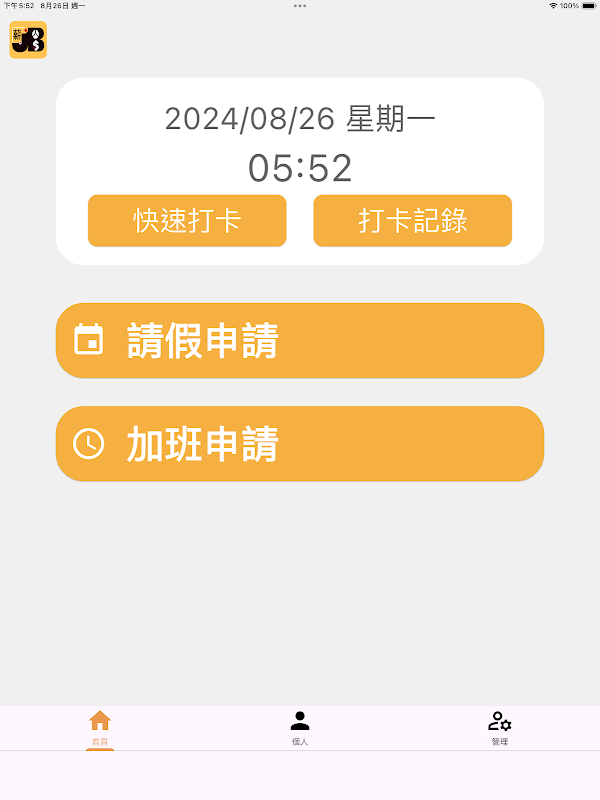Switch to the 個人 personal tab
The width and height of the screenshot is (600, 800).
[300, 728]
